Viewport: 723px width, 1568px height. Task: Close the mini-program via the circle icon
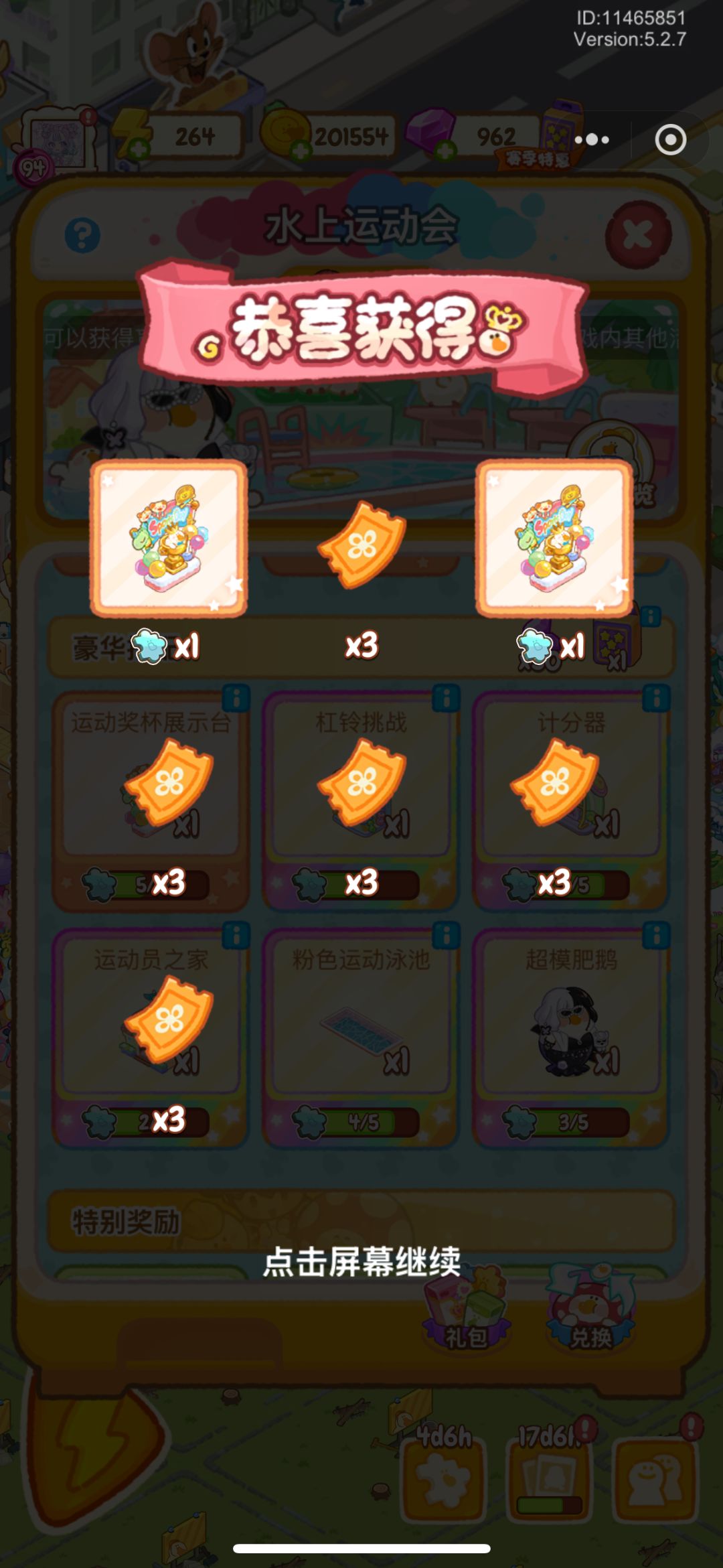(x=670, y=140)
